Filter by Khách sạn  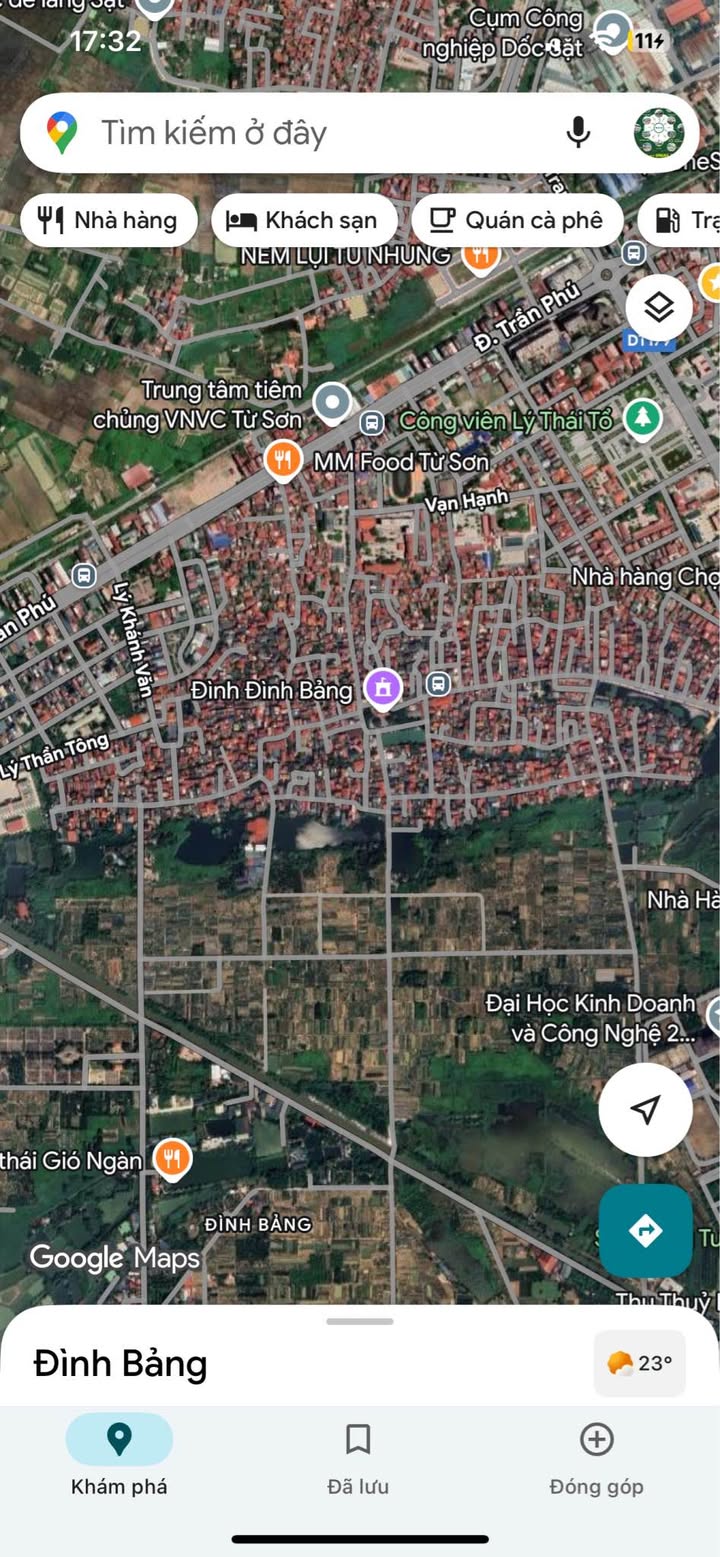[304, 220]
